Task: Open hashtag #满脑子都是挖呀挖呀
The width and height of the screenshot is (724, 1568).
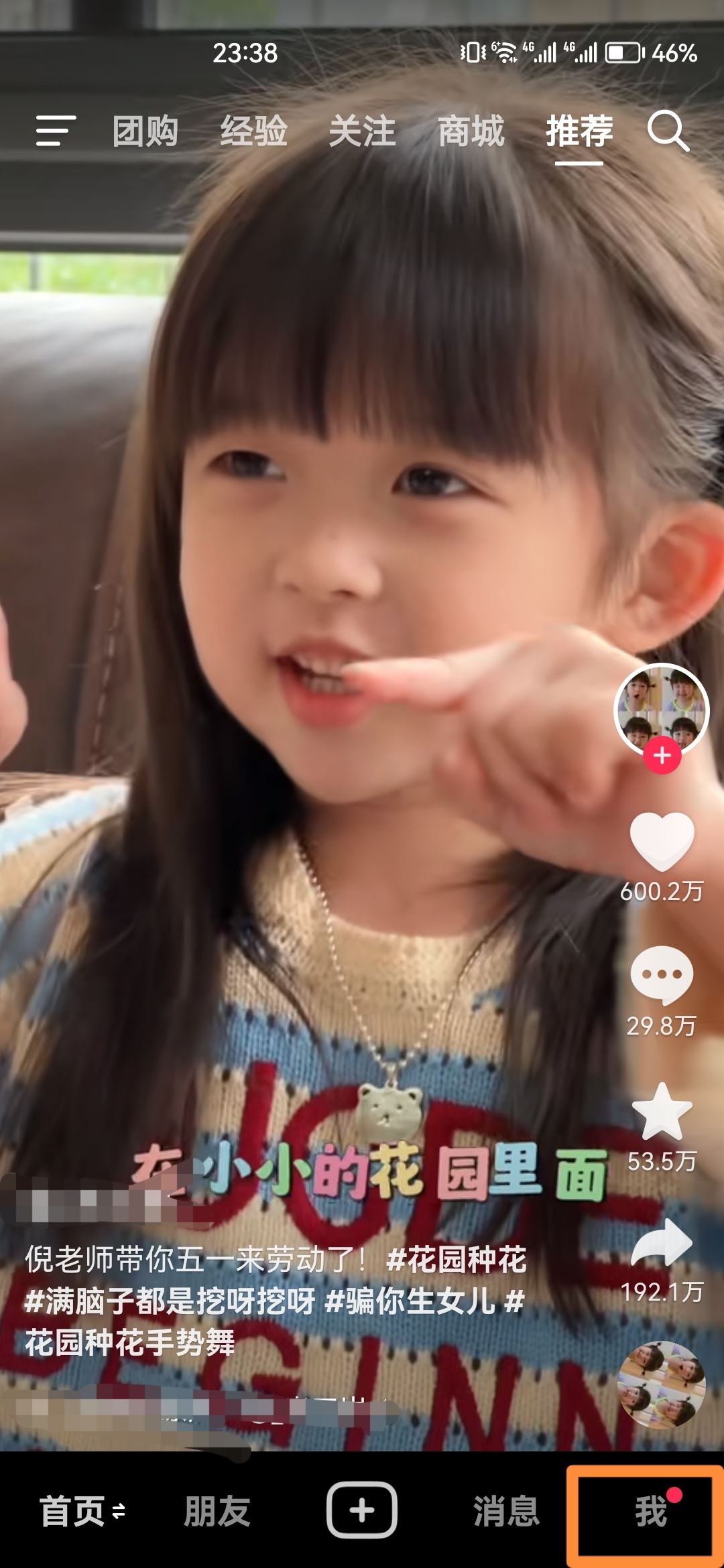Action: click(170, 1301)
